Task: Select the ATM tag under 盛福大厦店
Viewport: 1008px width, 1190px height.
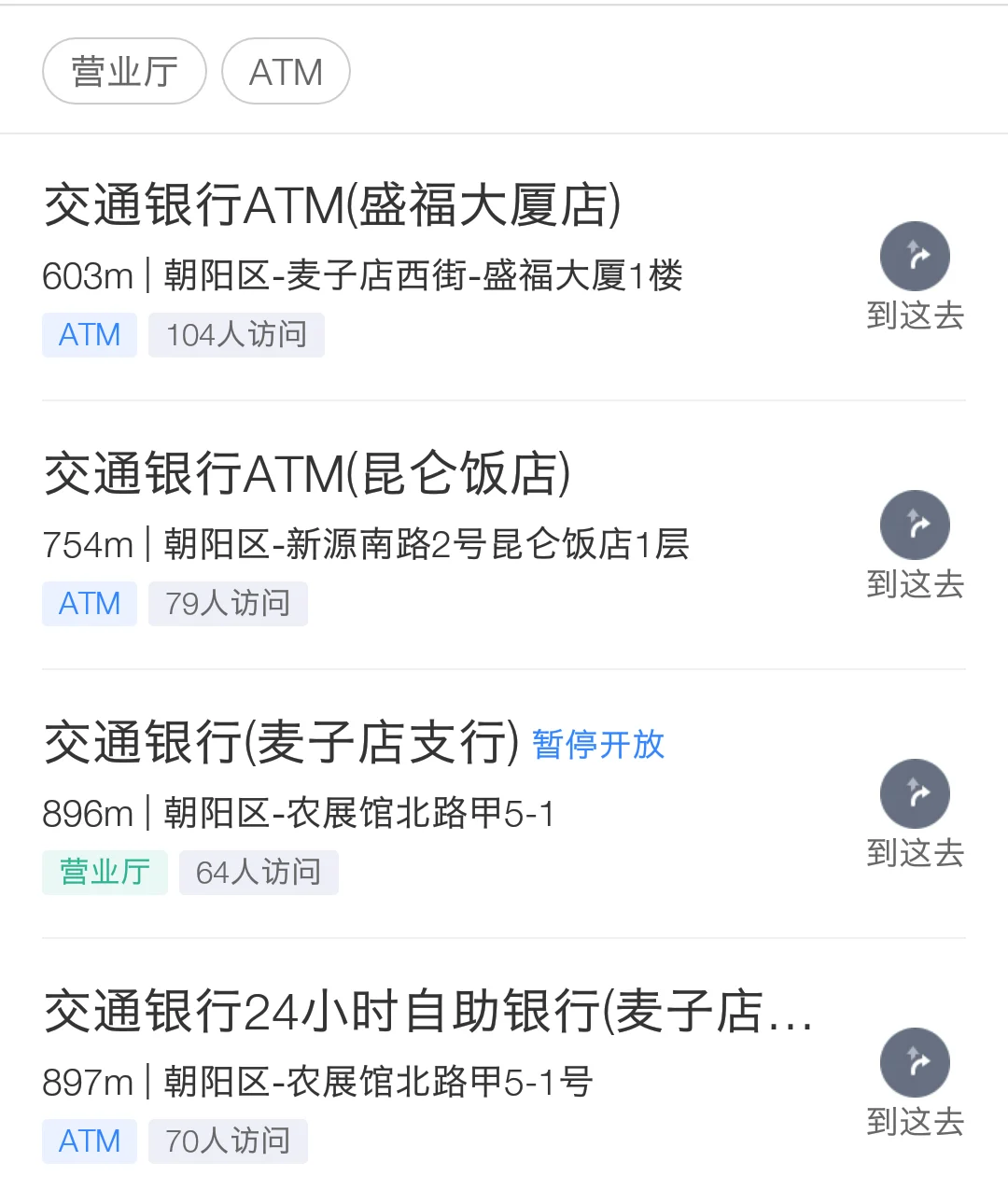Action: click(89, 334)
